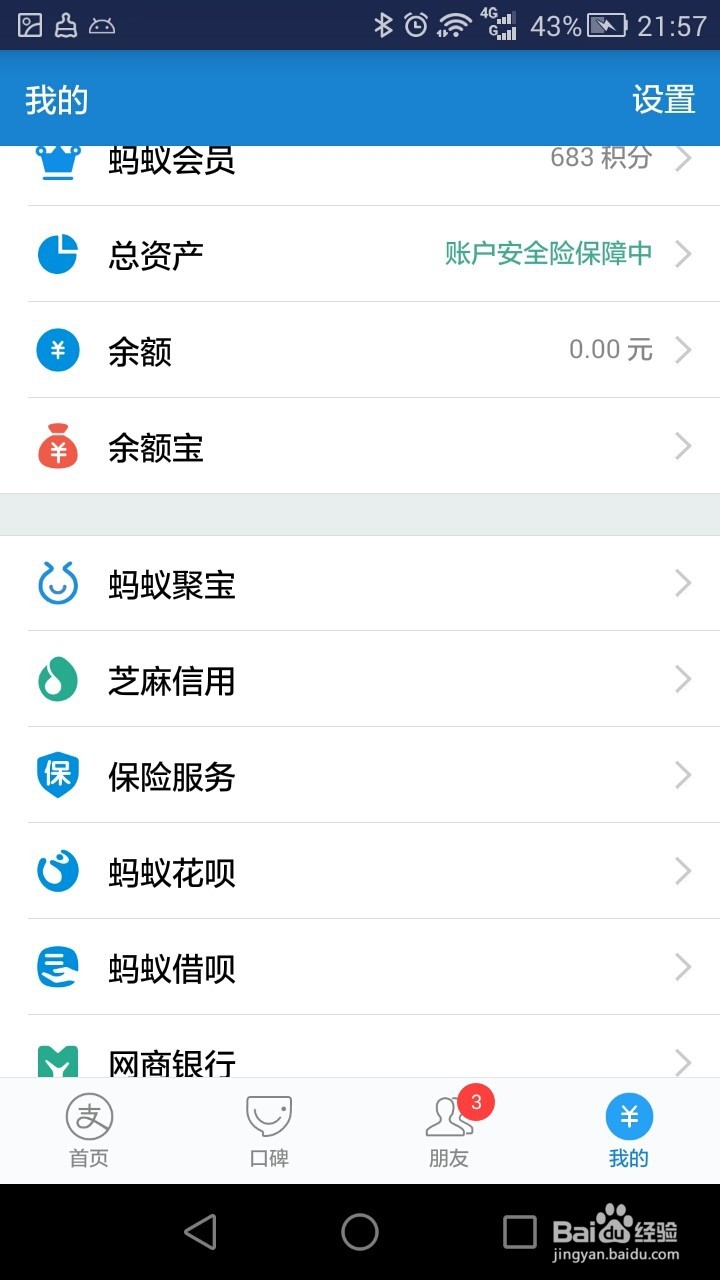Open the 朋友 tab
The height and width of the screenshot is (1280, 720).
[x=449, y=1131]
